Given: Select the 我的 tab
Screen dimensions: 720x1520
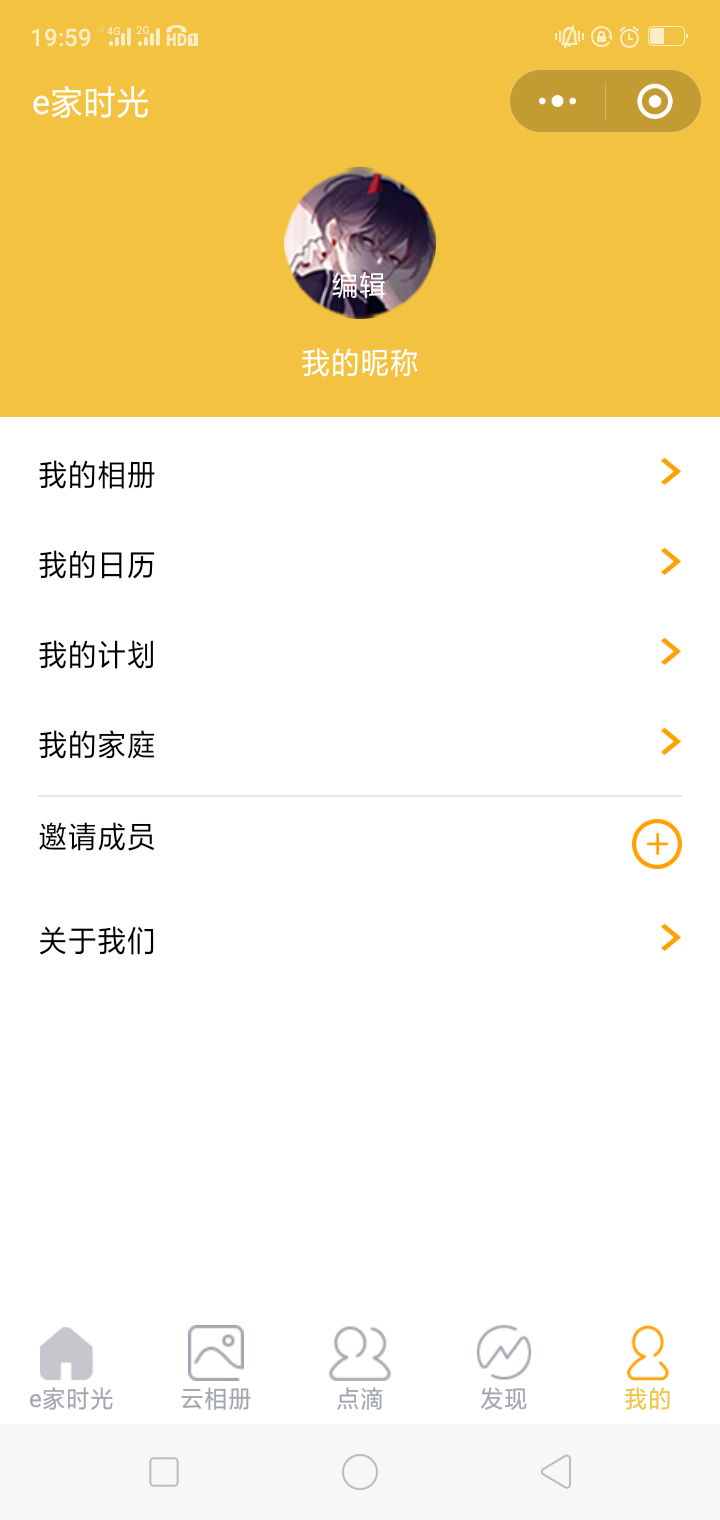Looking at the screenshot, I should [x=647, y=1368].
